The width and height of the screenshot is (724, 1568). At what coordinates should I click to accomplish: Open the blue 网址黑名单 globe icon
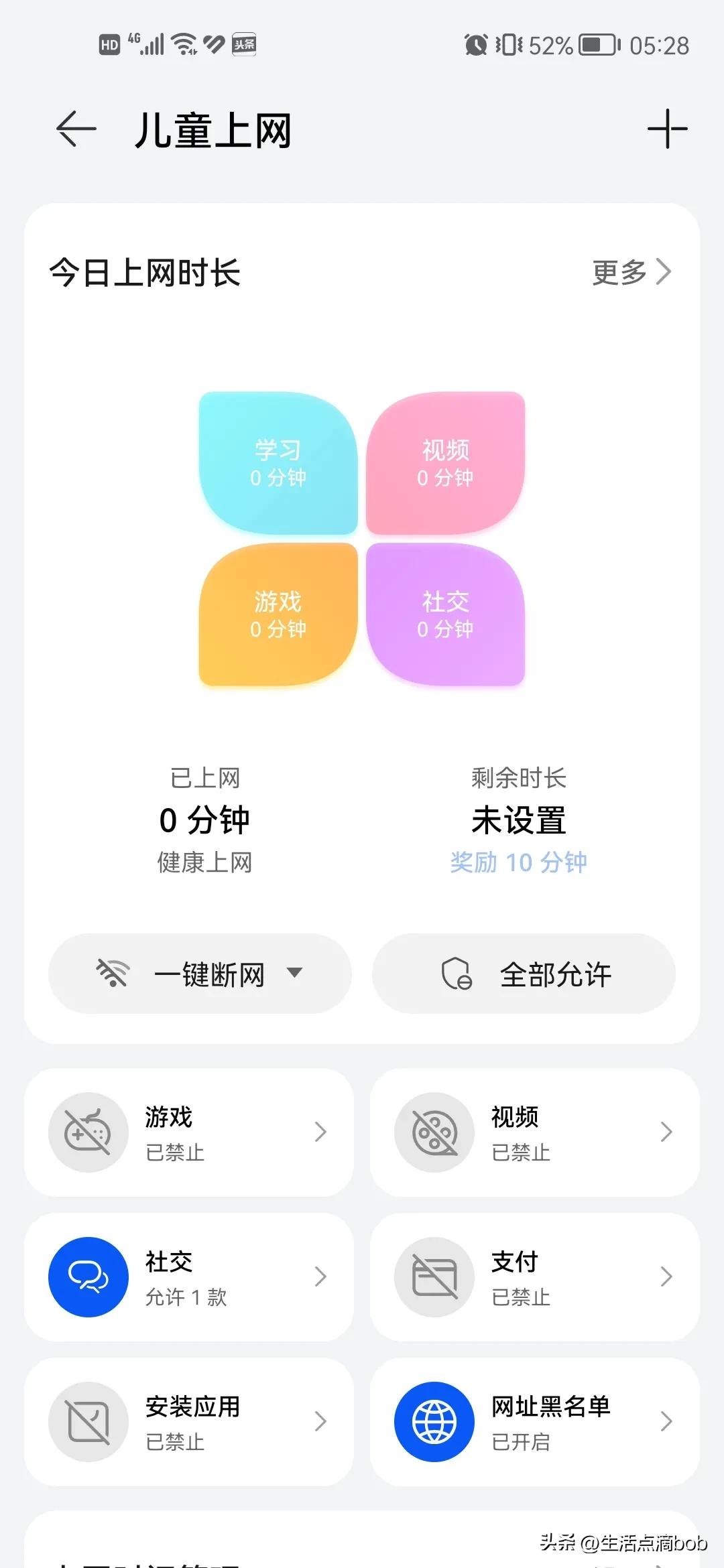432,1421
